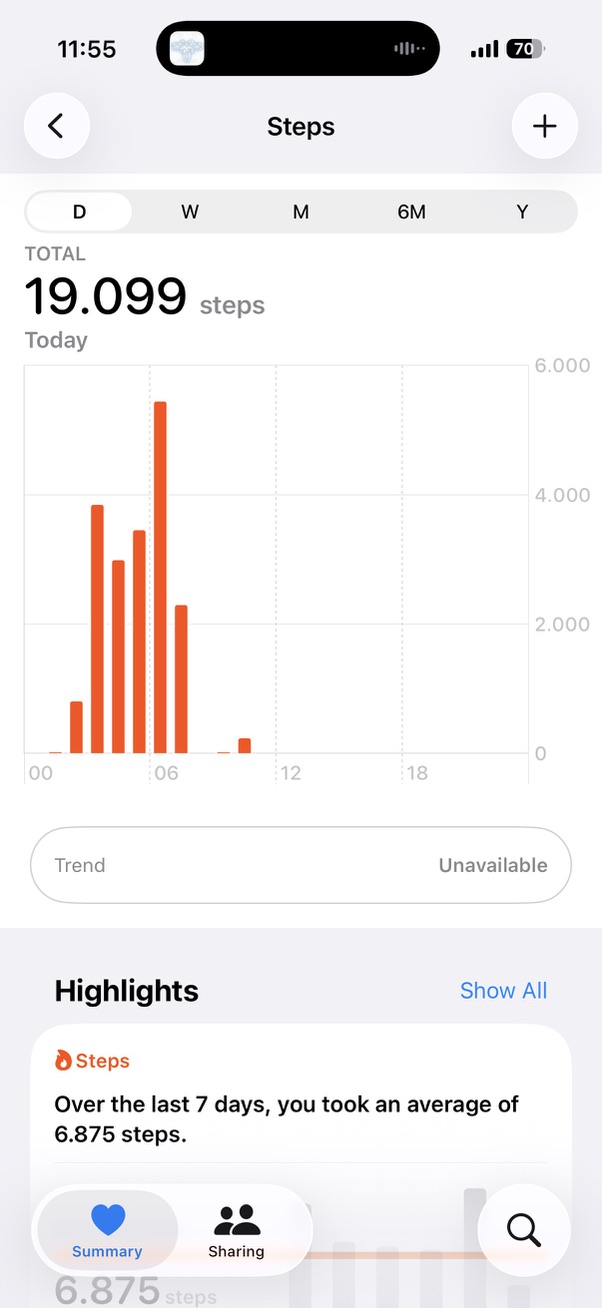Image resolution: width=602 pixels, height=1308 pixels.
Task: Open the Trend row
Action: pos(301,865)
